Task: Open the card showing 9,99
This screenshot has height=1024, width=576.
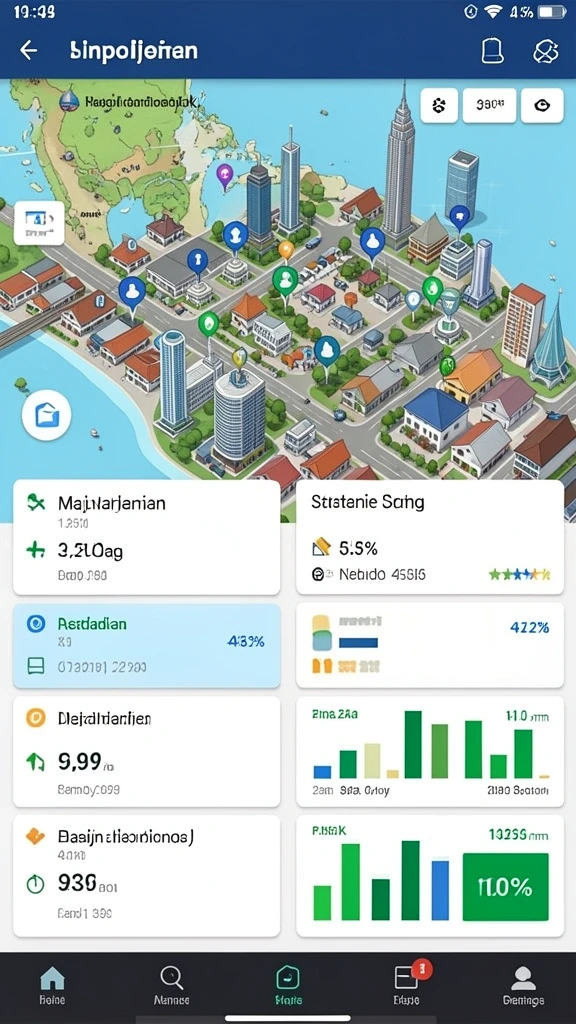Action: 146,752
